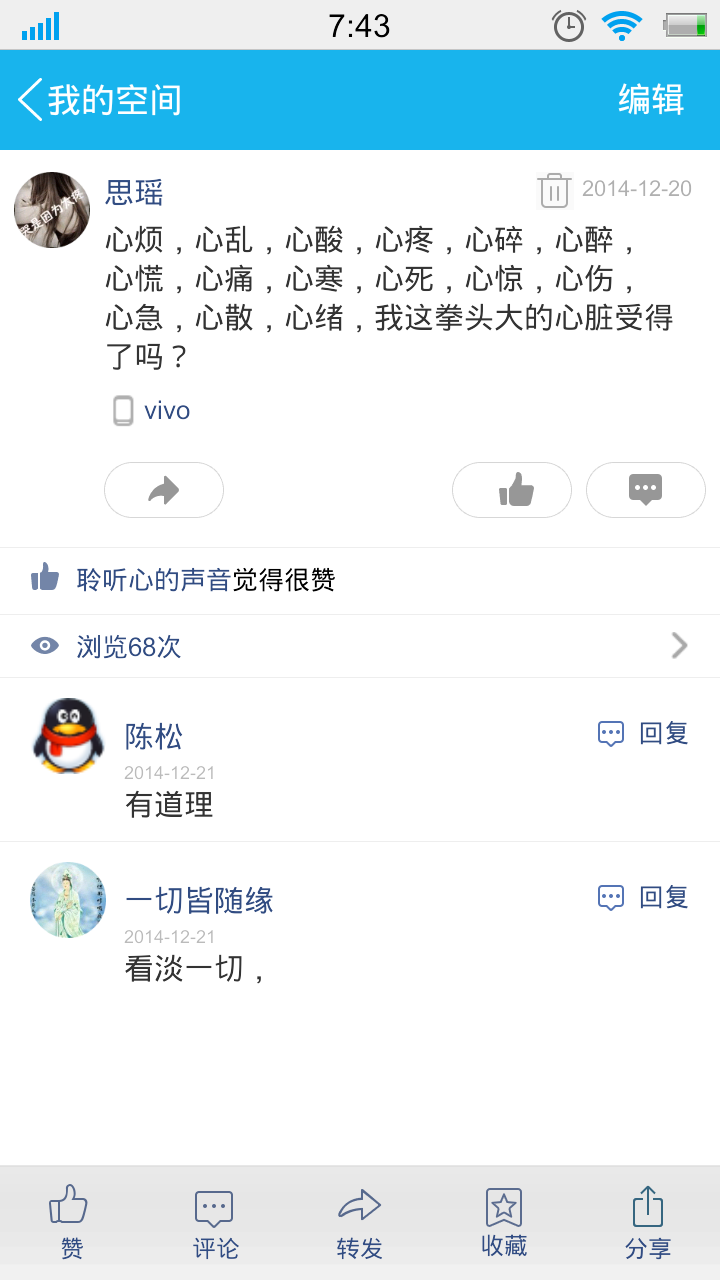Open the vivo device link
Image resolution: width=720 pixels, height=1280 pixels.
tap(153, 411)
